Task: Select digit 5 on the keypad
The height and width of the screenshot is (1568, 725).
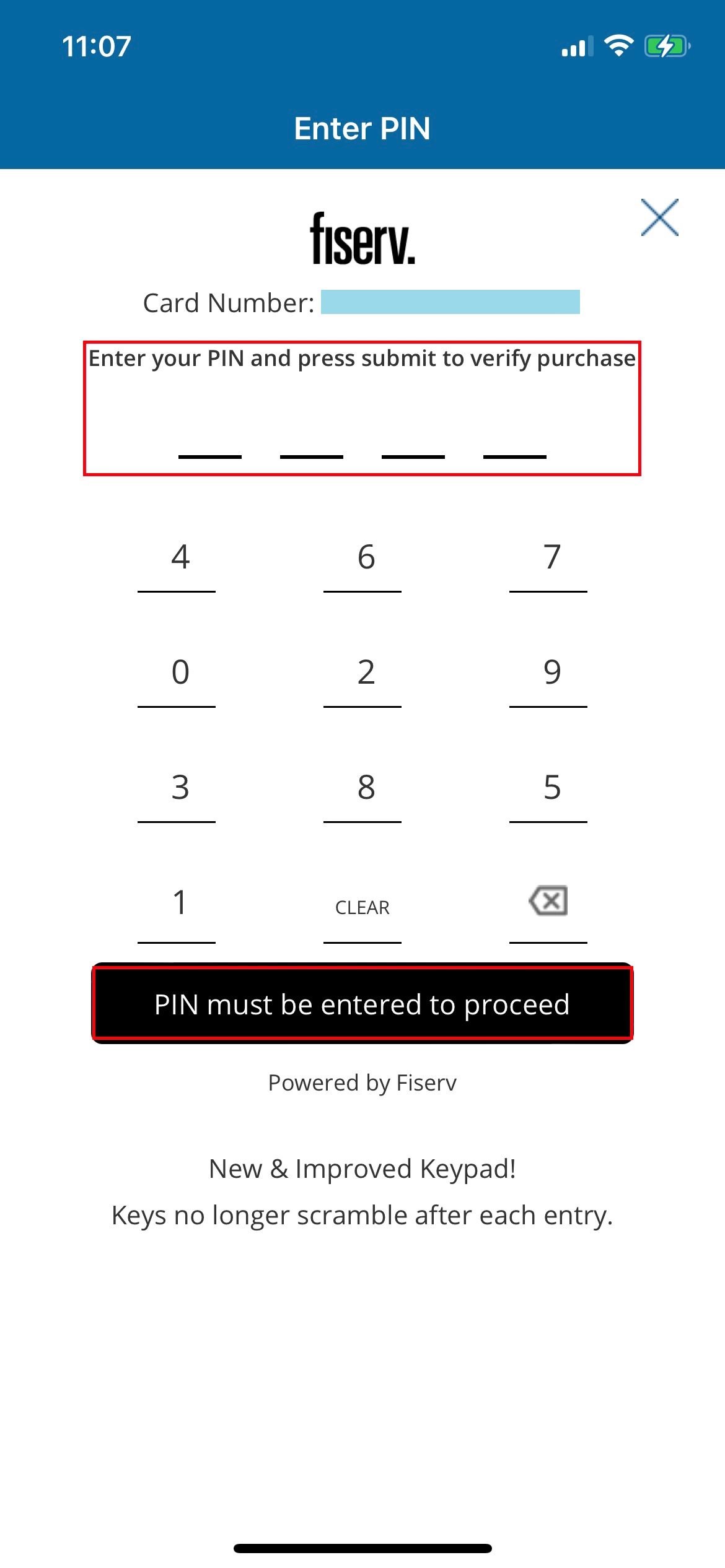Action: click(x=550, y=788)
